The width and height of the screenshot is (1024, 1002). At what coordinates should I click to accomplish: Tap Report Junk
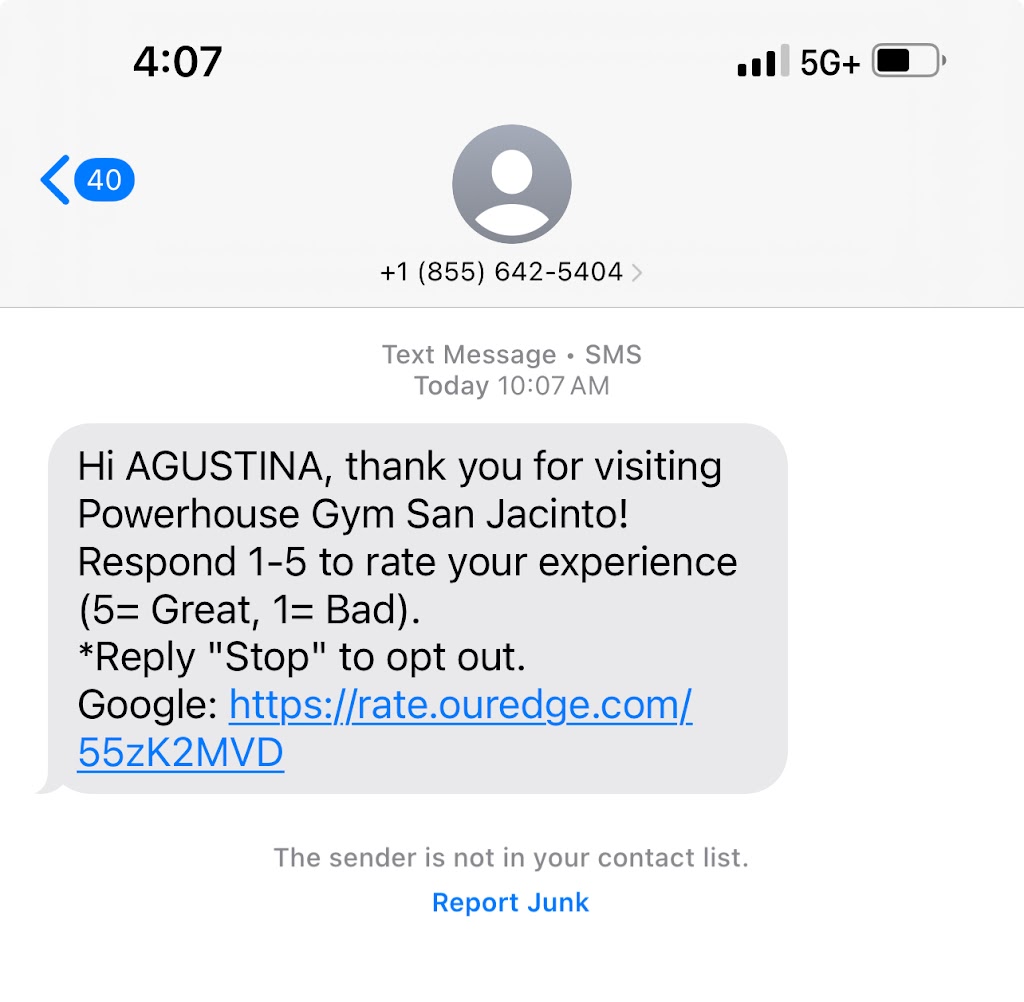(x=510, y=902)
